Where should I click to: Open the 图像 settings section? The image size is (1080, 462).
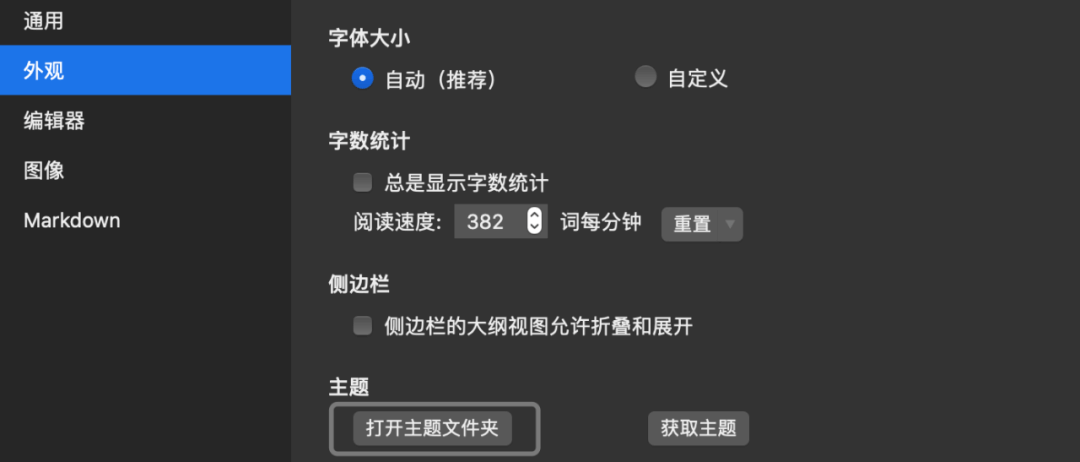[44, 170]
